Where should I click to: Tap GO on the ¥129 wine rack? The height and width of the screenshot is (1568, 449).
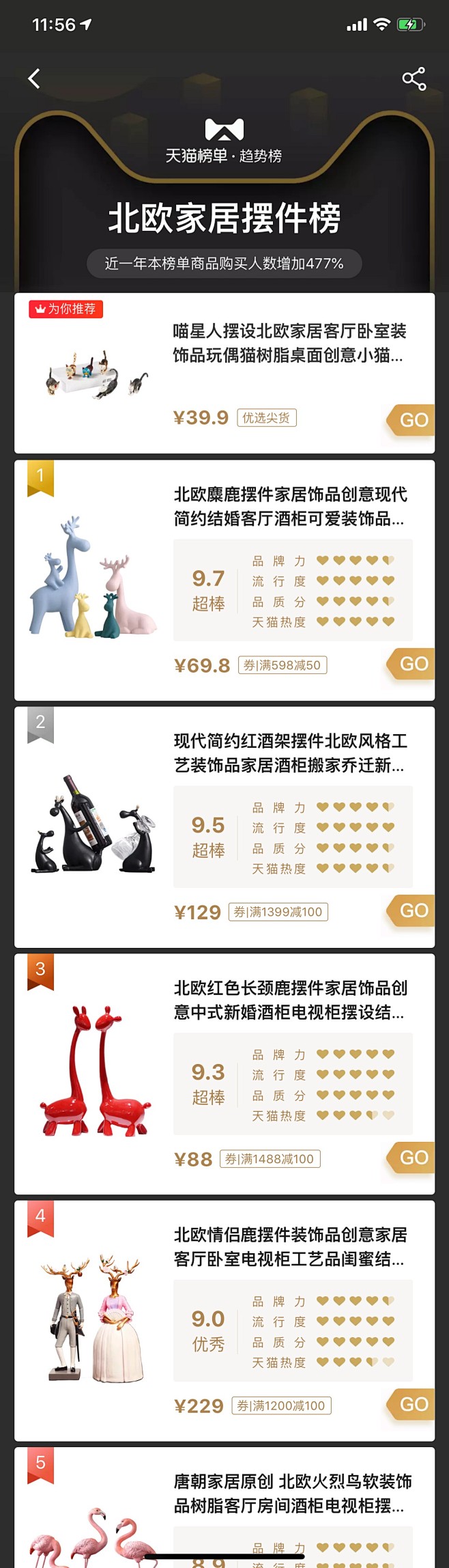412,910
